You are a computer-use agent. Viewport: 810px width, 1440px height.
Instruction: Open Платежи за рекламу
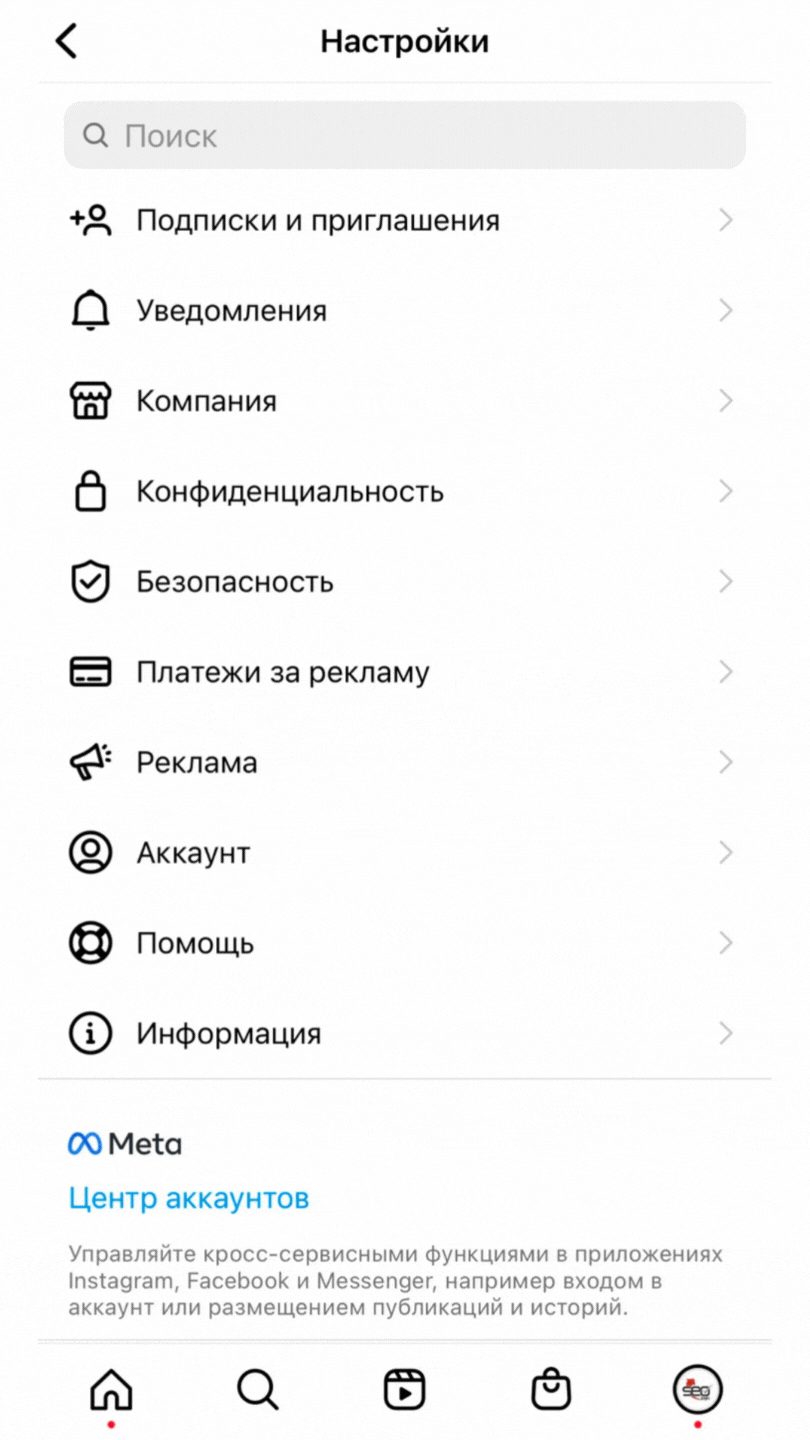404,672
